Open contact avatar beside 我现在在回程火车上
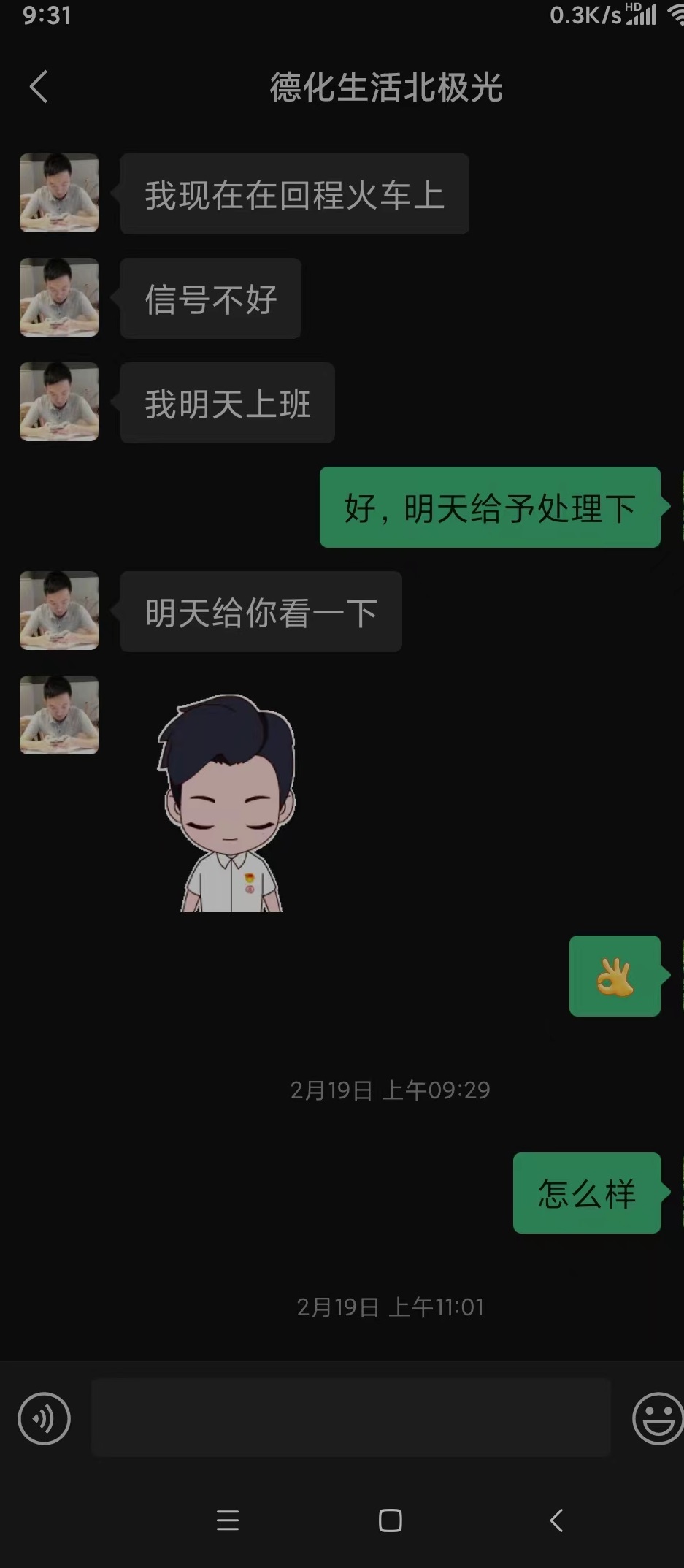This screenshot has width=684, height=1568. point(59,193)
